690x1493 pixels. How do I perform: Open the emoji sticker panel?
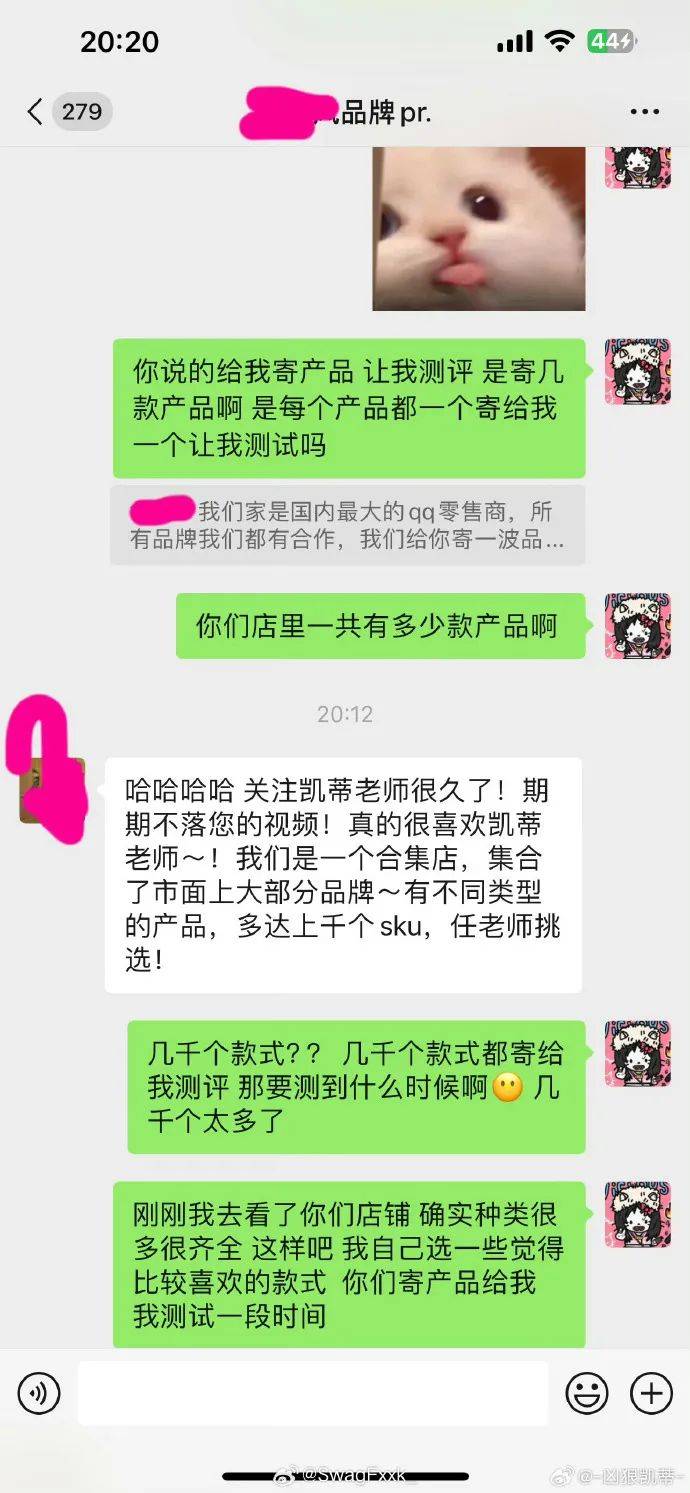click(587, 1392)
